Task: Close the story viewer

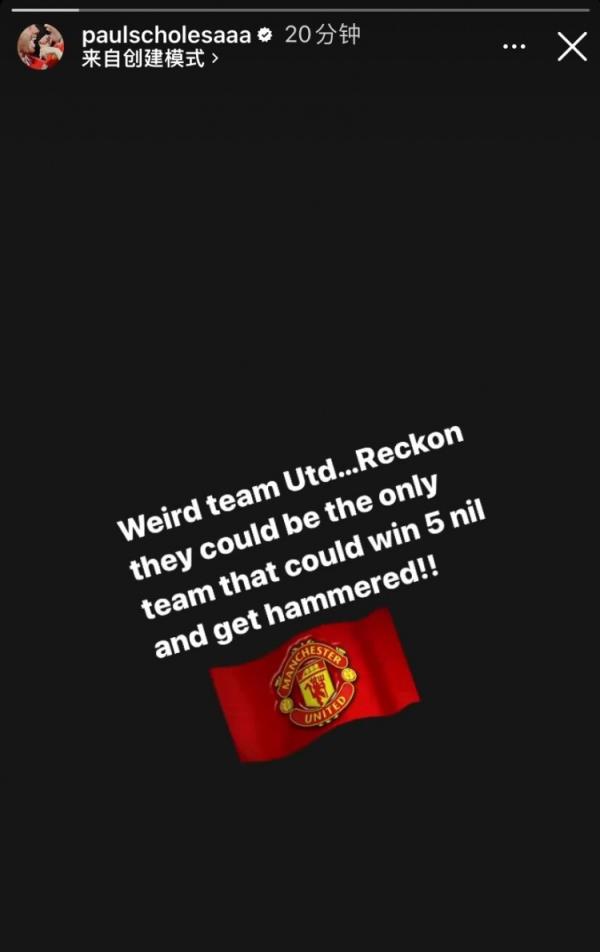Action: tap(572, 46)
